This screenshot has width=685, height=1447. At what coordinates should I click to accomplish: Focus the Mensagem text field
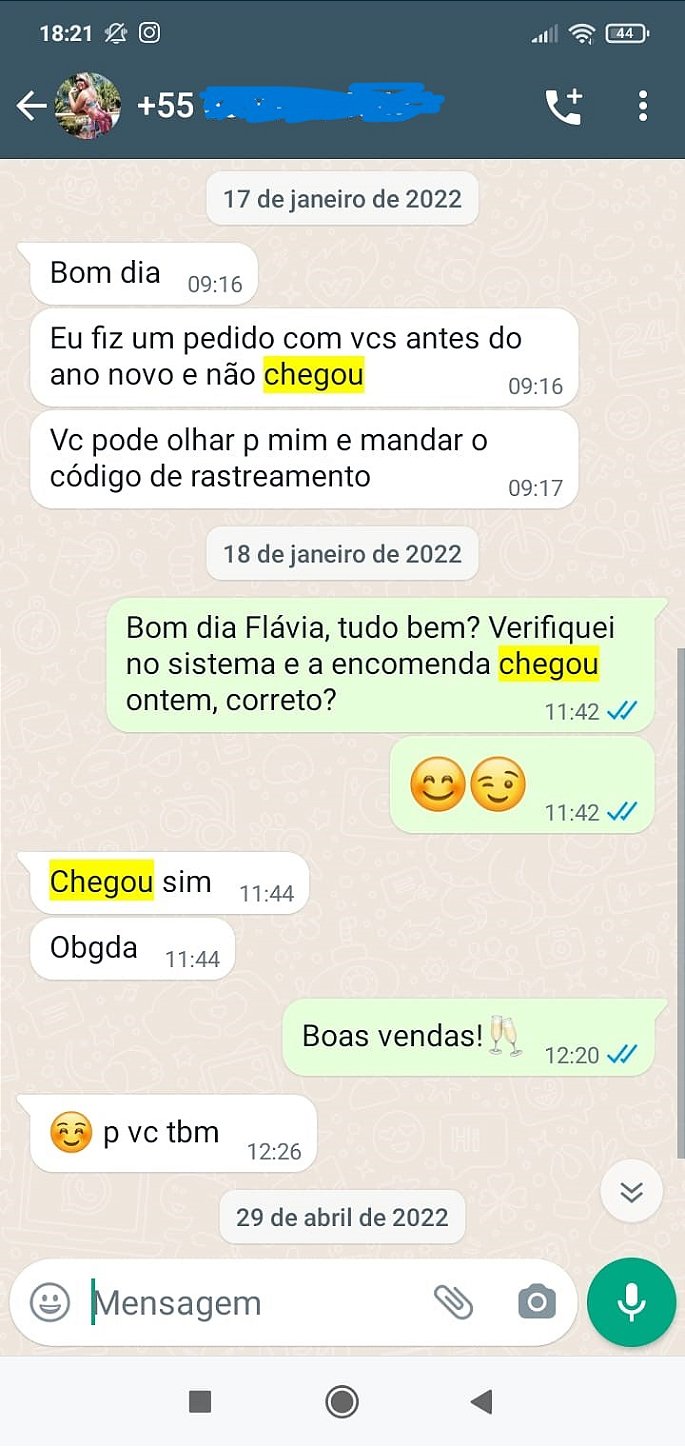click(250, 1303)
